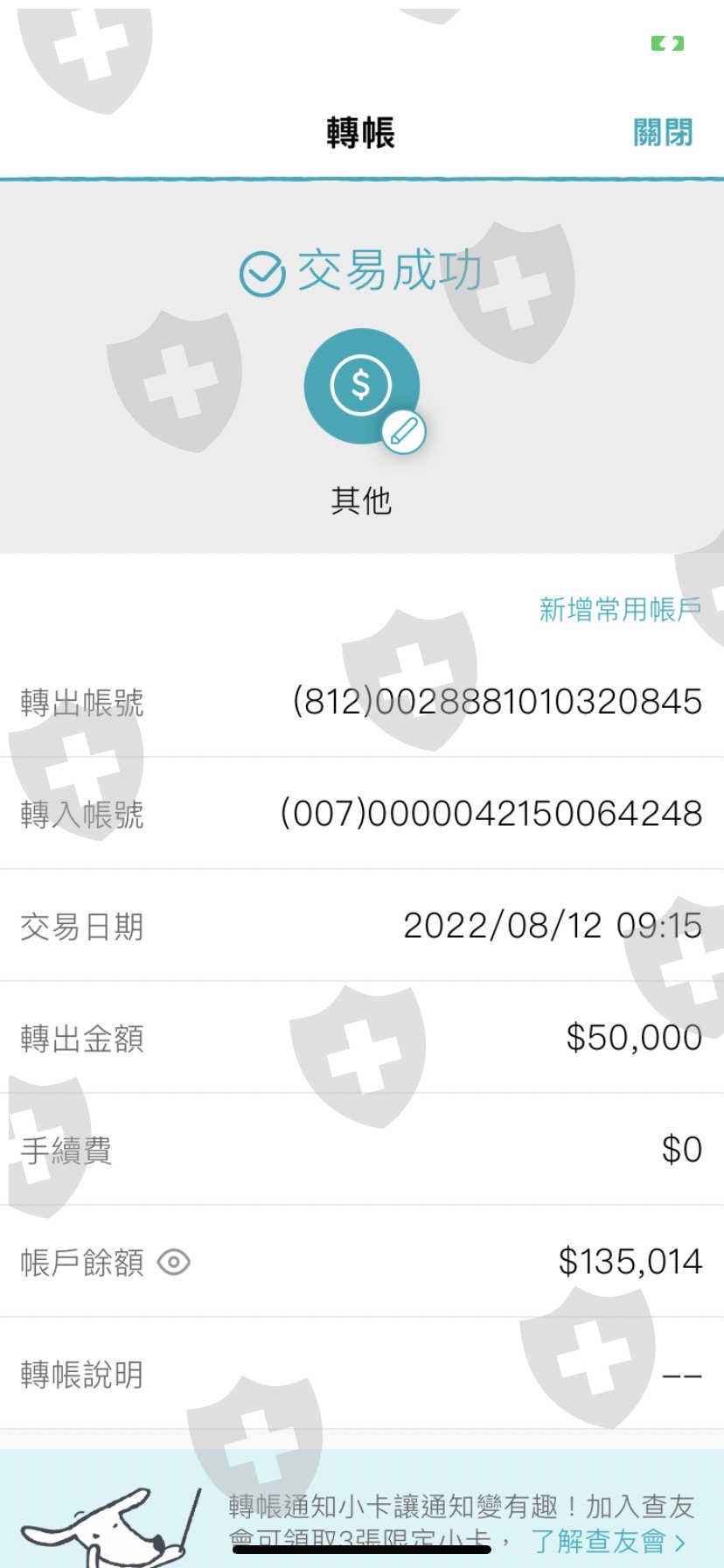The image size is (724, 1568).
Task: Add this account to frequent accounts
Action: coord(620,609)
